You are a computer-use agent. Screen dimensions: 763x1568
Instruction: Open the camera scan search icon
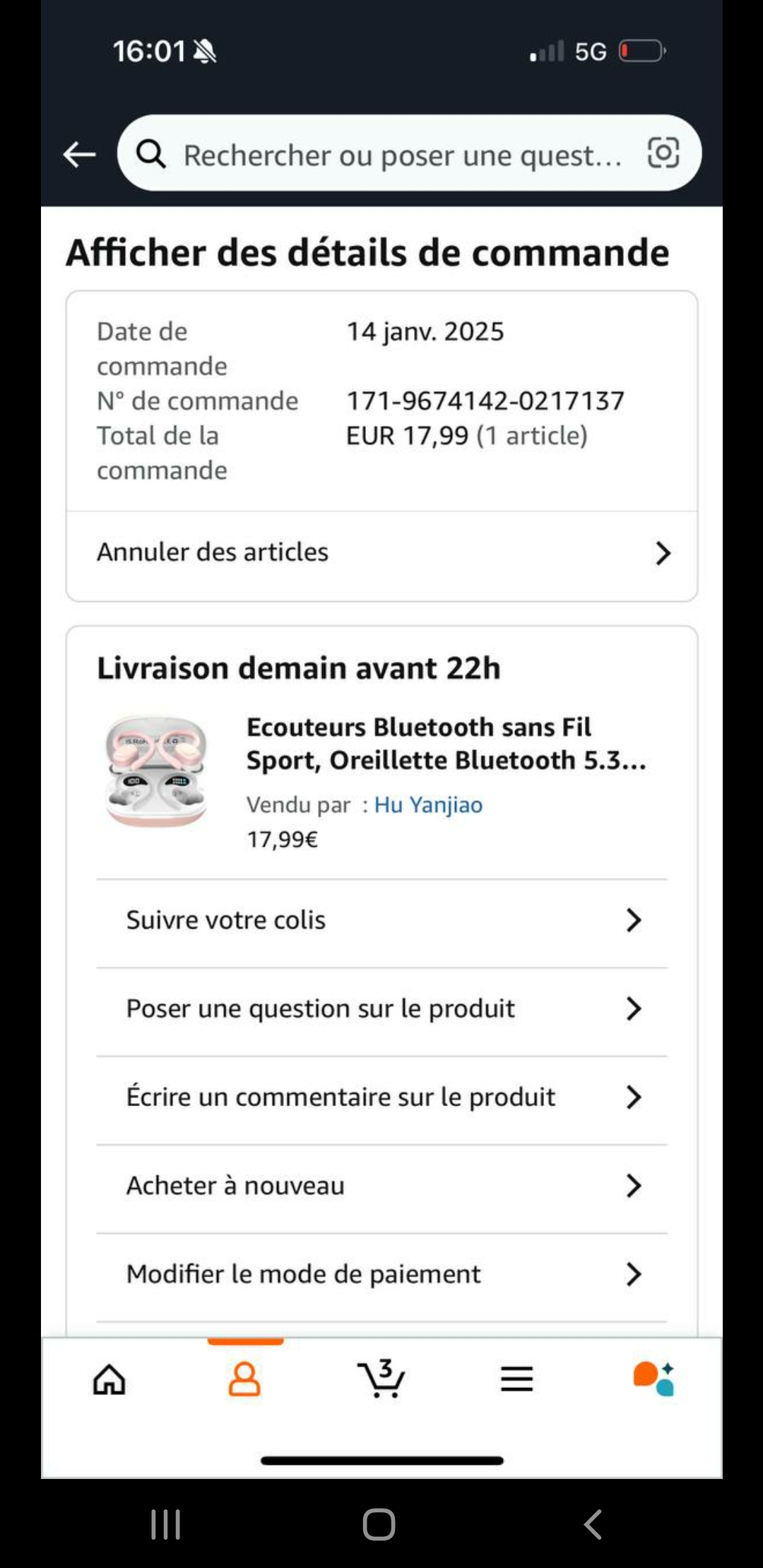pos(663,153)
